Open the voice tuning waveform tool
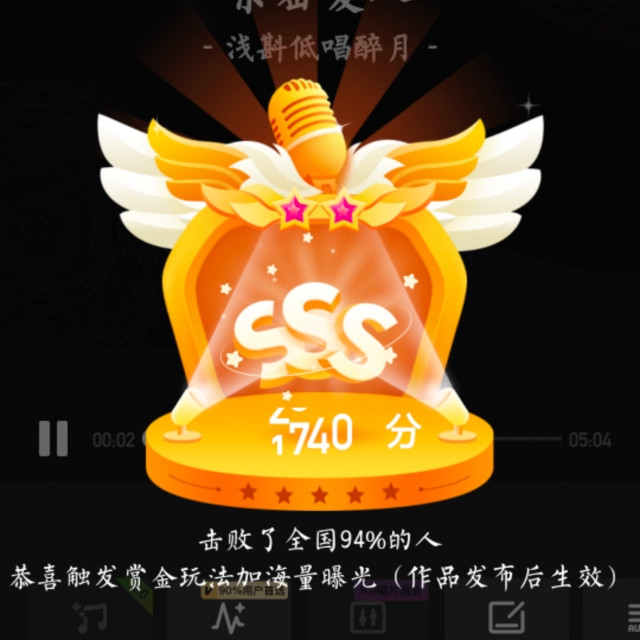 click(x=229, y=618)
